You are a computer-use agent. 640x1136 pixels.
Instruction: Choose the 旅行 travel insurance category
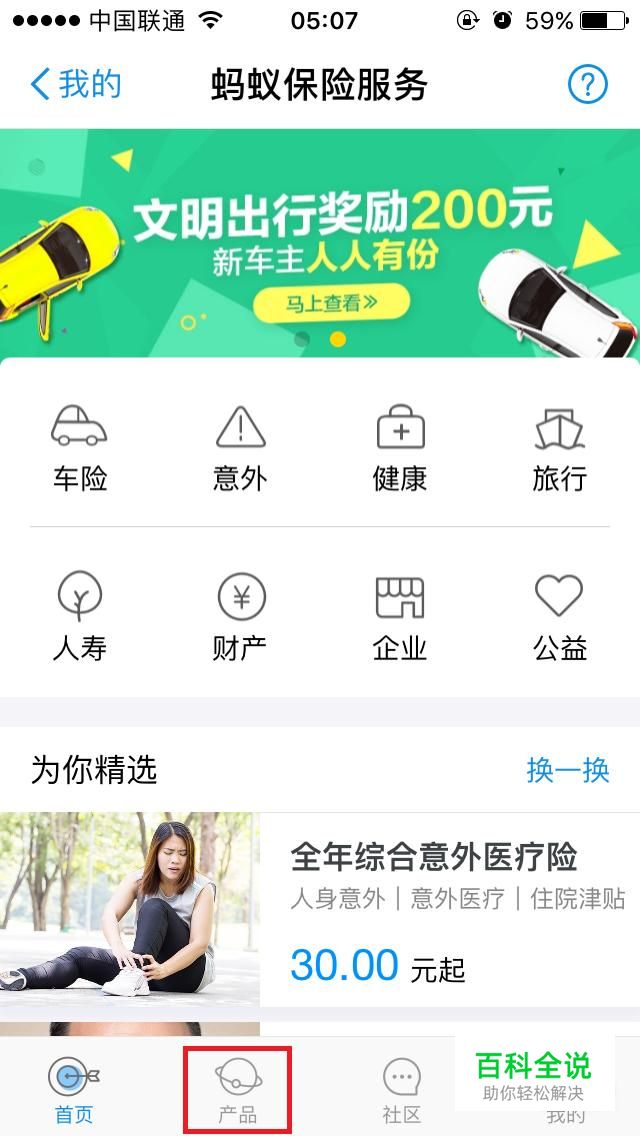[x=559, y=448]
